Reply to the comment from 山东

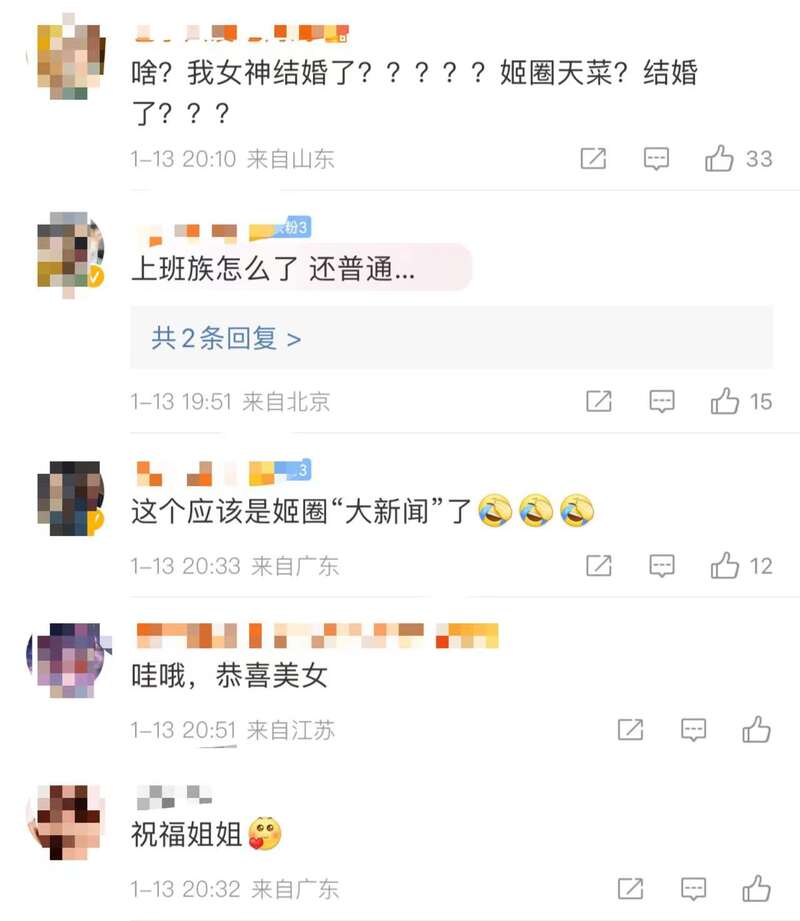click(x=656, y=158)
